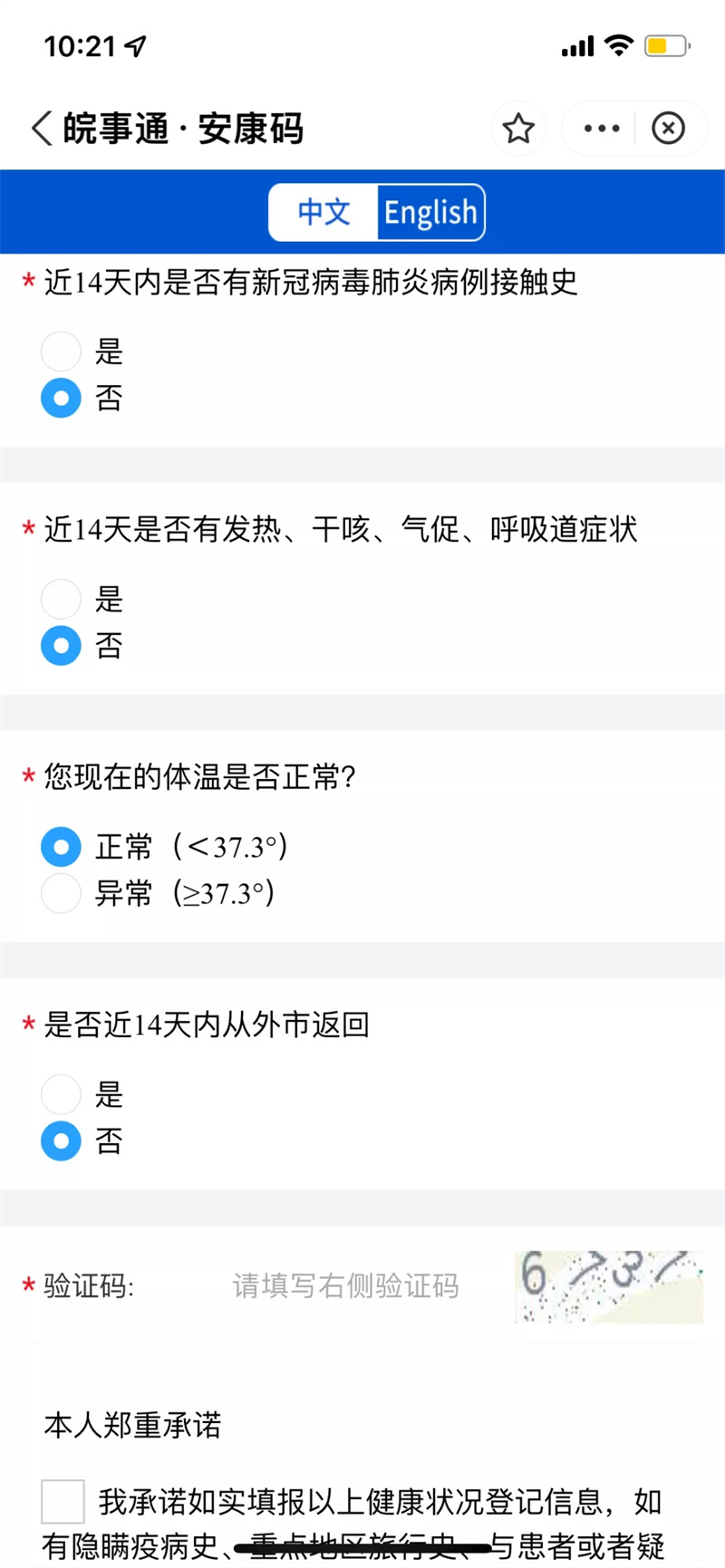The height and width of the screenshot is (1568, 725).
Task: Select 是 for 新冠病毒肺炎病例接触史
Action: 62,351
